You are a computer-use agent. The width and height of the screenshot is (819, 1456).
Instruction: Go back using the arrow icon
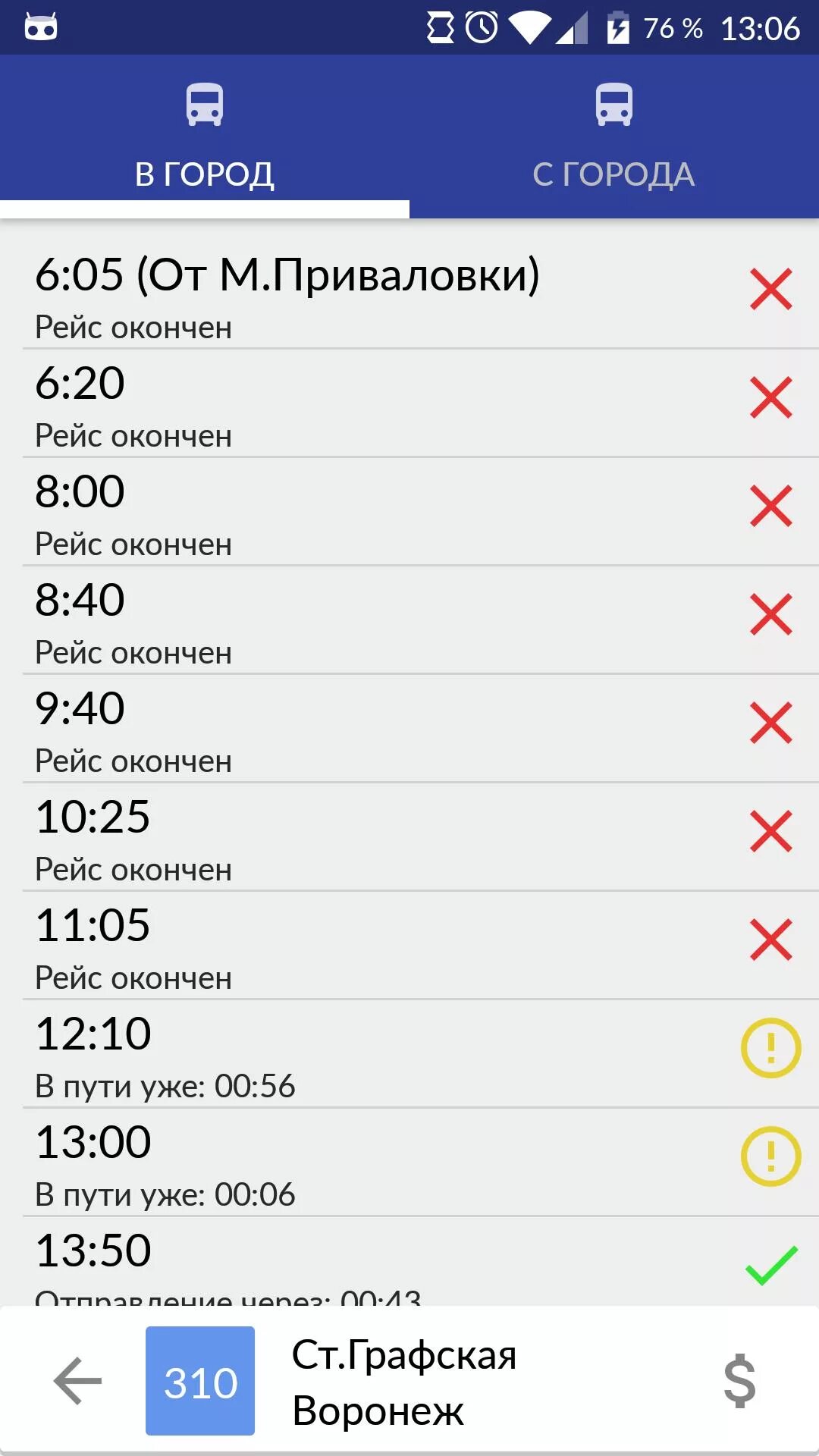tap(77, 1380)
